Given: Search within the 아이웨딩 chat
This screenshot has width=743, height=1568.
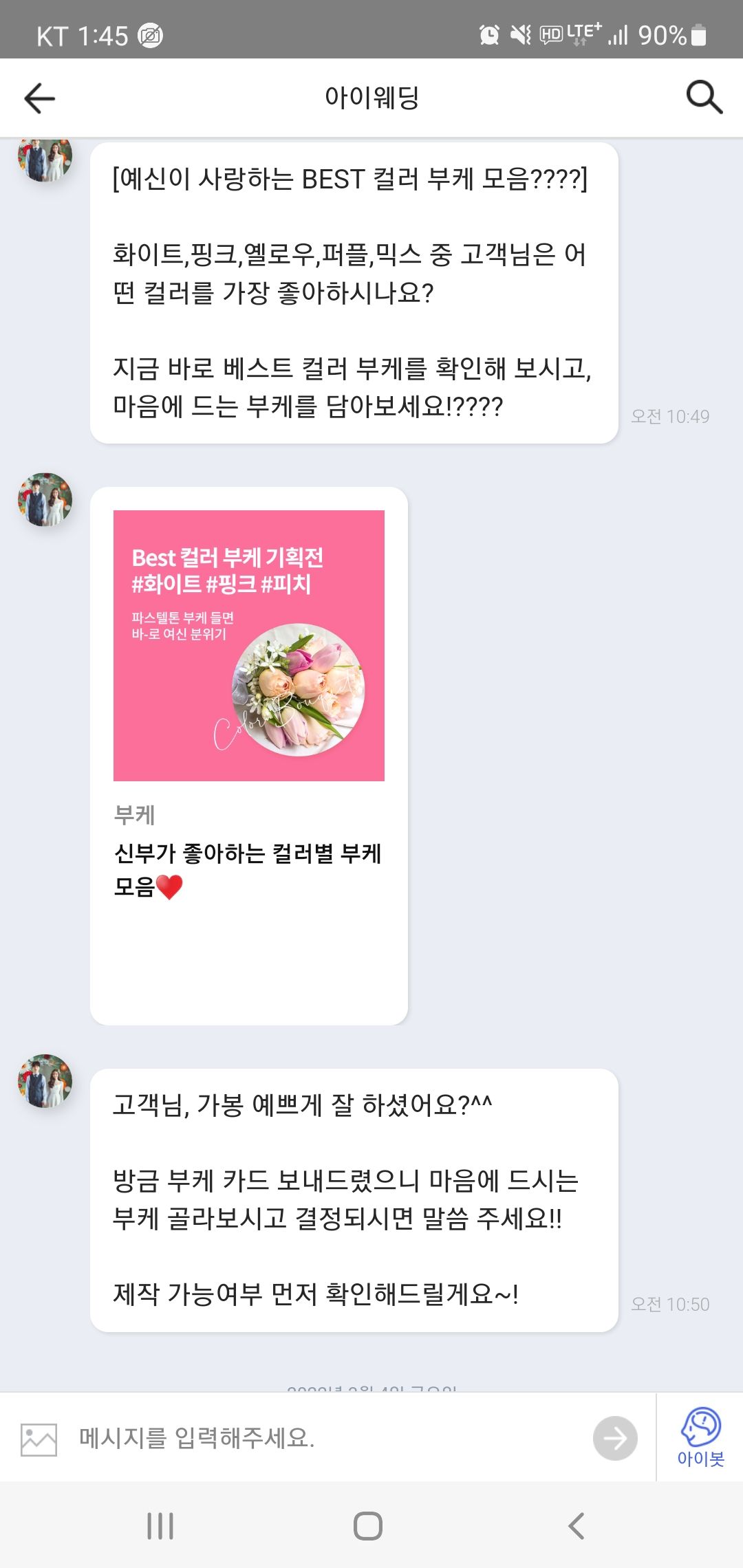Looking at the screenshot, I should click(x=704, y=97).
